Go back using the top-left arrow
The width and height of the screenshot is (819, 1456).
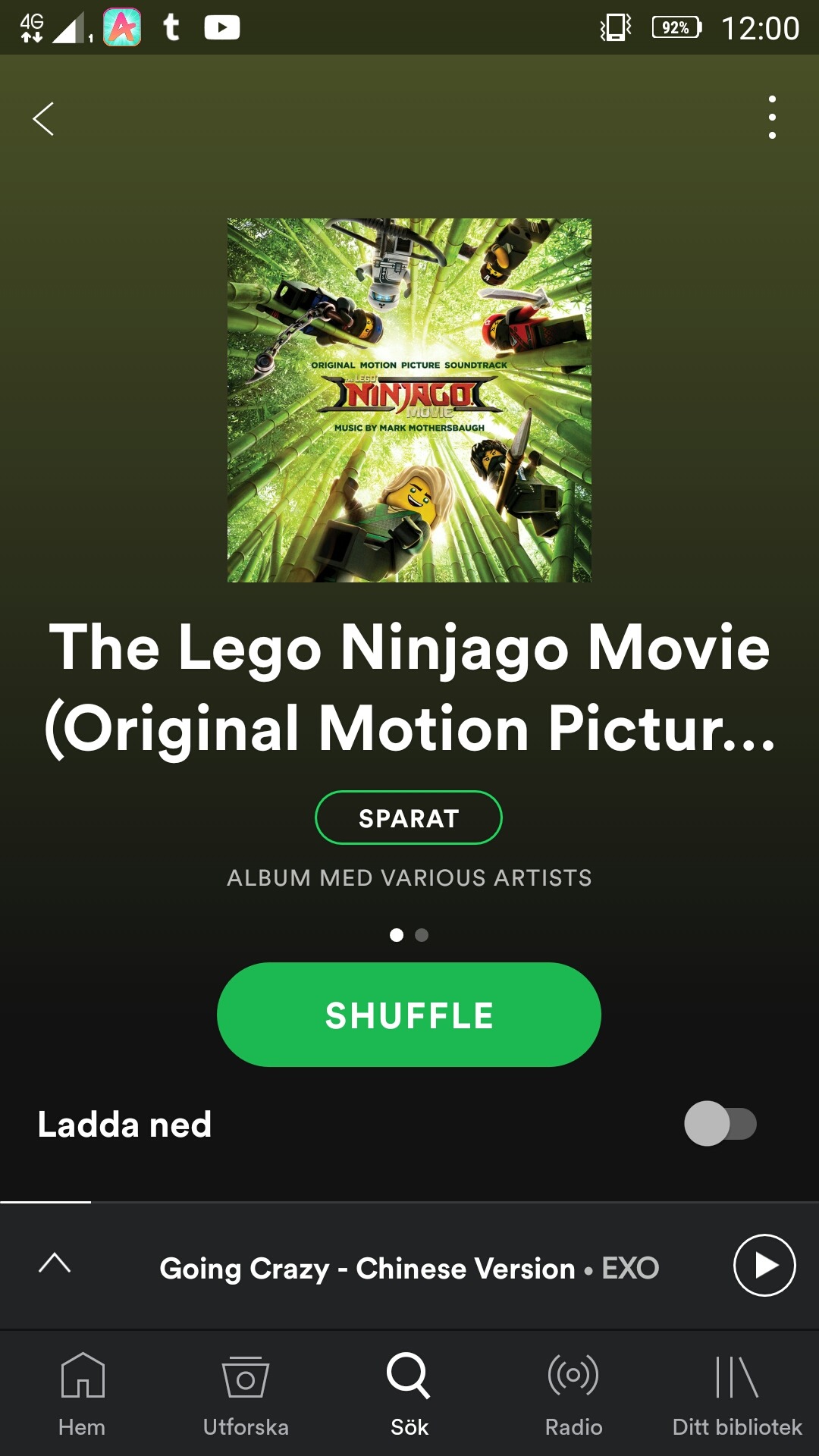pos(44,119)
